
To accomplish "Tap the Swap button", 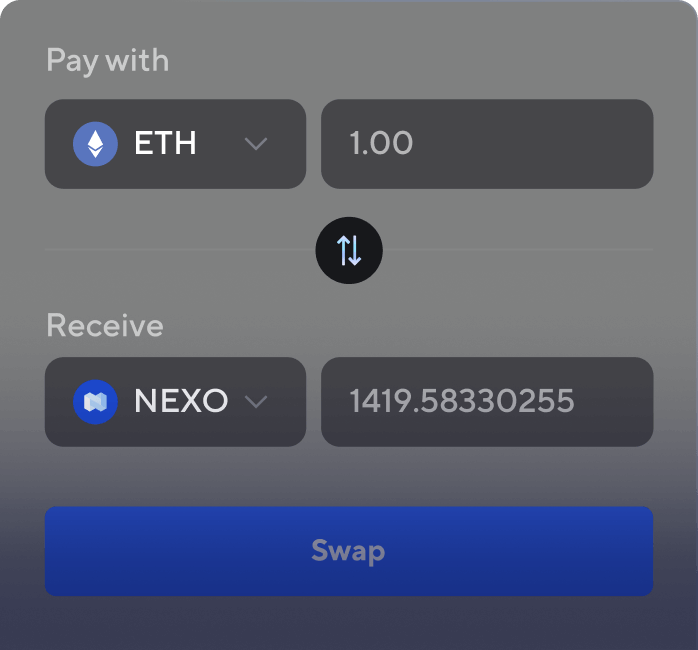I will coord(349,551).
